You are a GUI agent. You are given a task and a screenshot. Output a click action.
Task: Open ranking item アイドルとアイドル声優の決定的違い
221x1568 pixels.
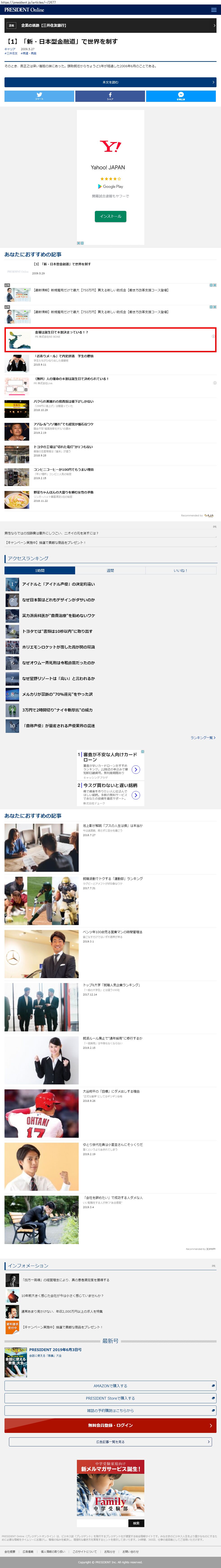point(58,584)
